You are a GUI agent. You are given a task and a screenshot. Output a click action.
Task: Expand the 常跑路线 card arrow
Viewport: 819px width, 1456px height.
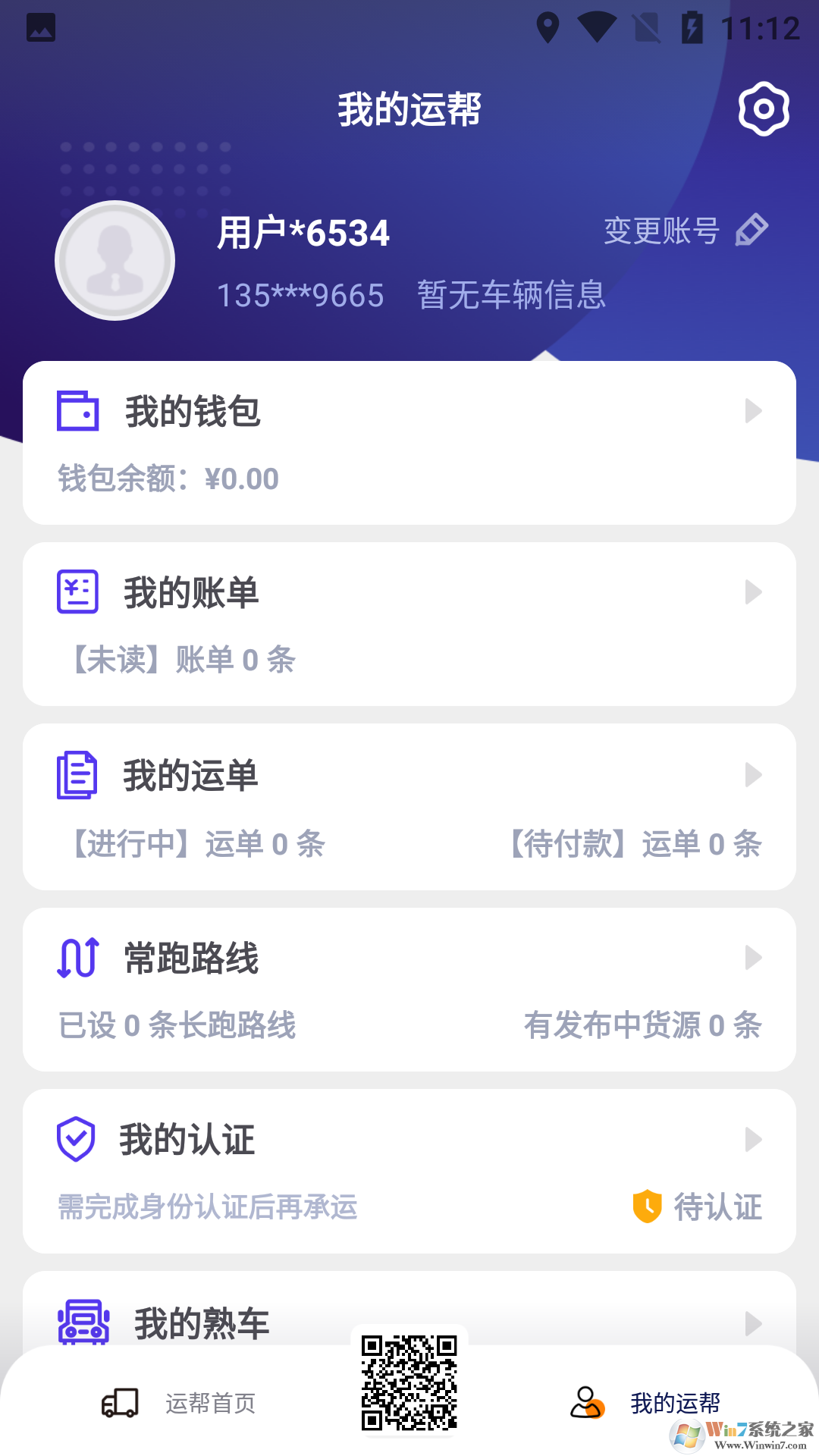(754, 957)
